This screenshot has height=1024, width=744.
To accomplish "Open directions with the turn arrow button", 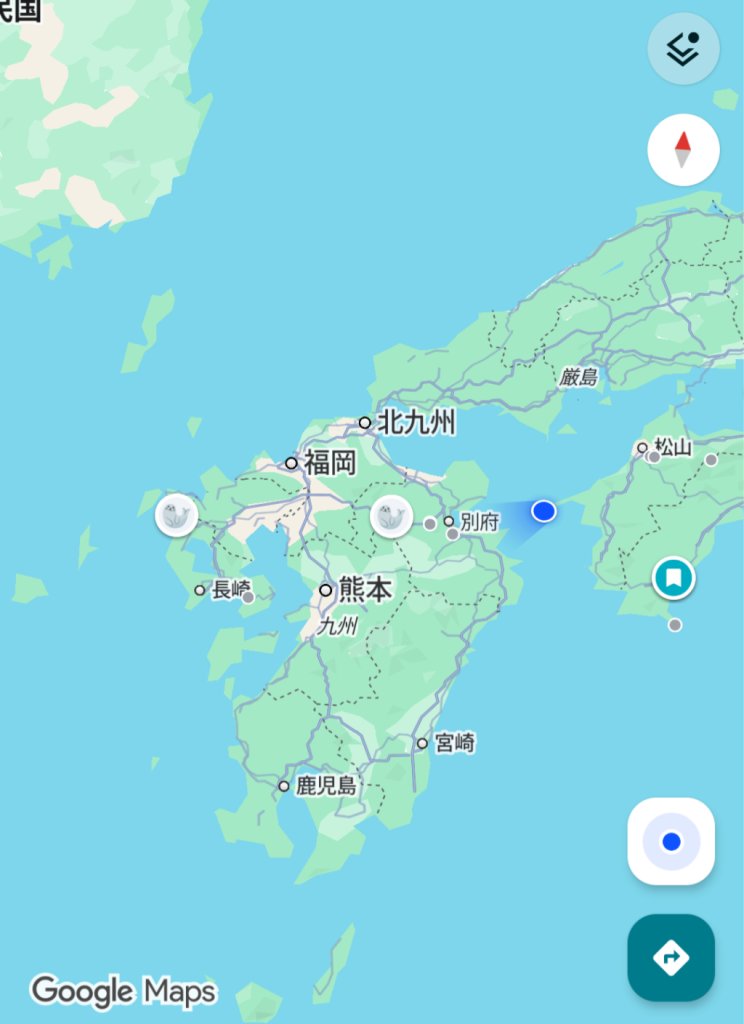I will [x=671, y=957].
